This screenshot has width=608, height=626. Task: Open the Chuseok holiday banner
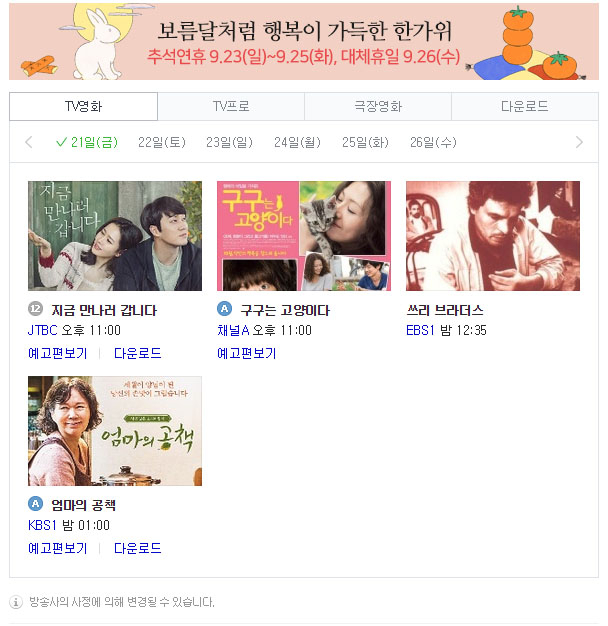coord(304,41)
